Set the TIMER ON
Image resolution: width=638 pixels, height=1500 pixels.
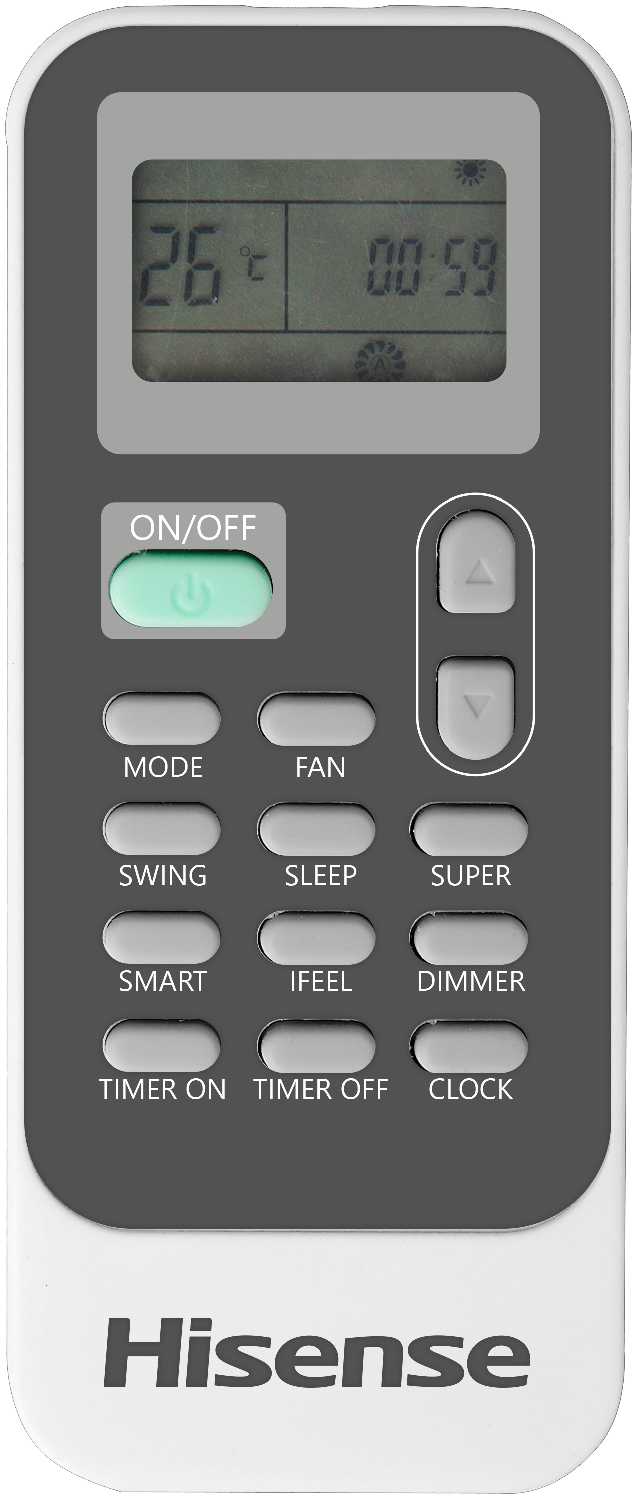162,1045
